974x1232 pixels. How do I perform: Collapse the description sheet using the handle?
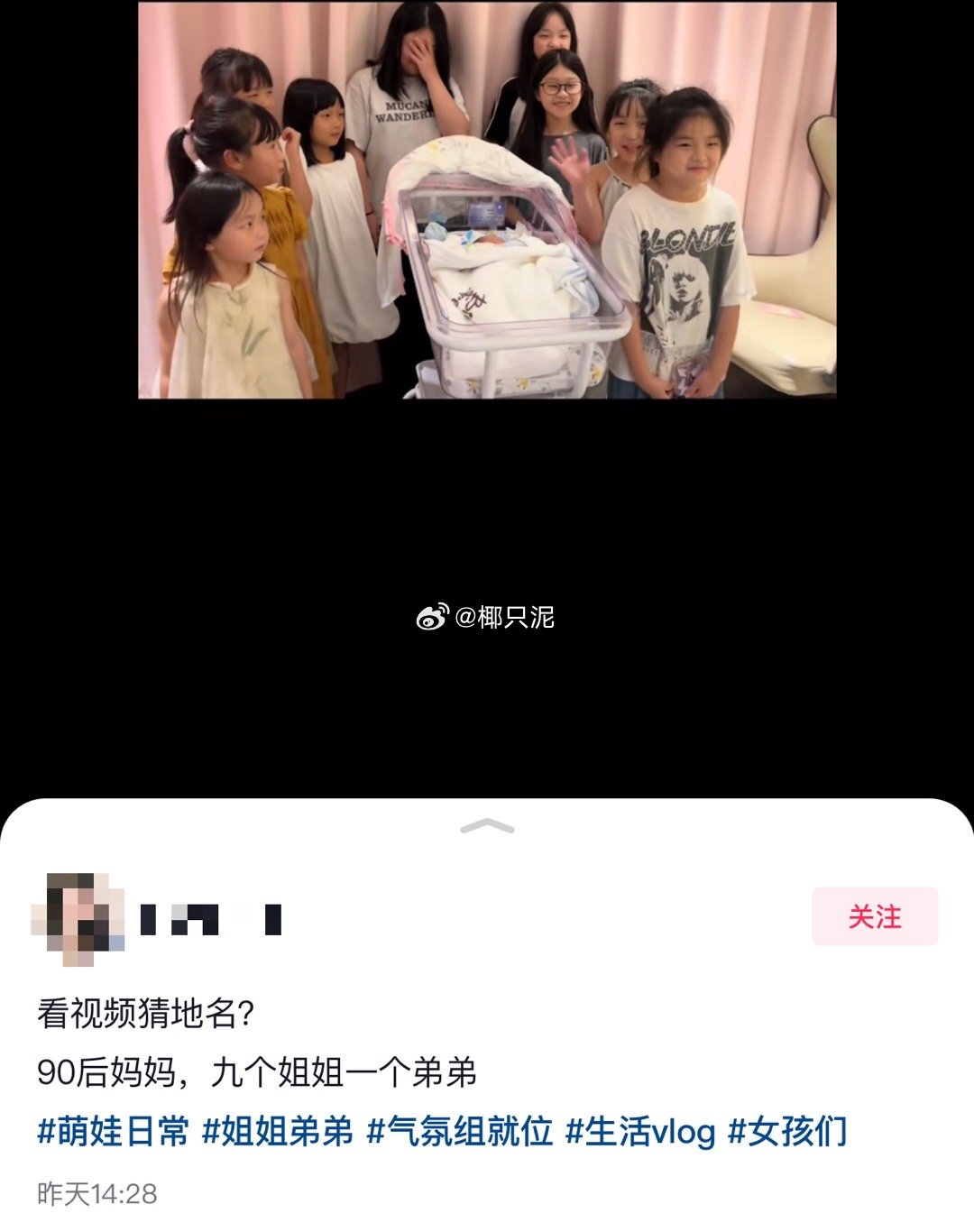[487, 826]
